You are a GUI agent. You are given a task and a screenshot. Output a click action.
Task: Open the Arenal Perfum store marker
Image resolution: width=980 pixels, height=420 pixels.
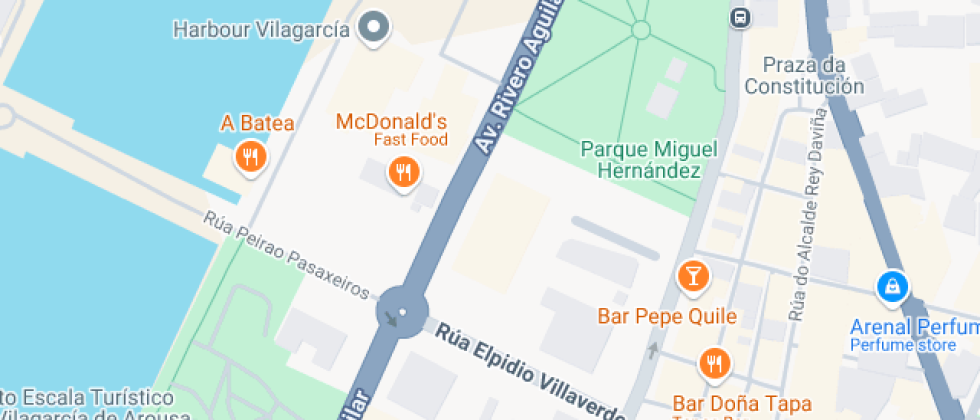[890, 288]
